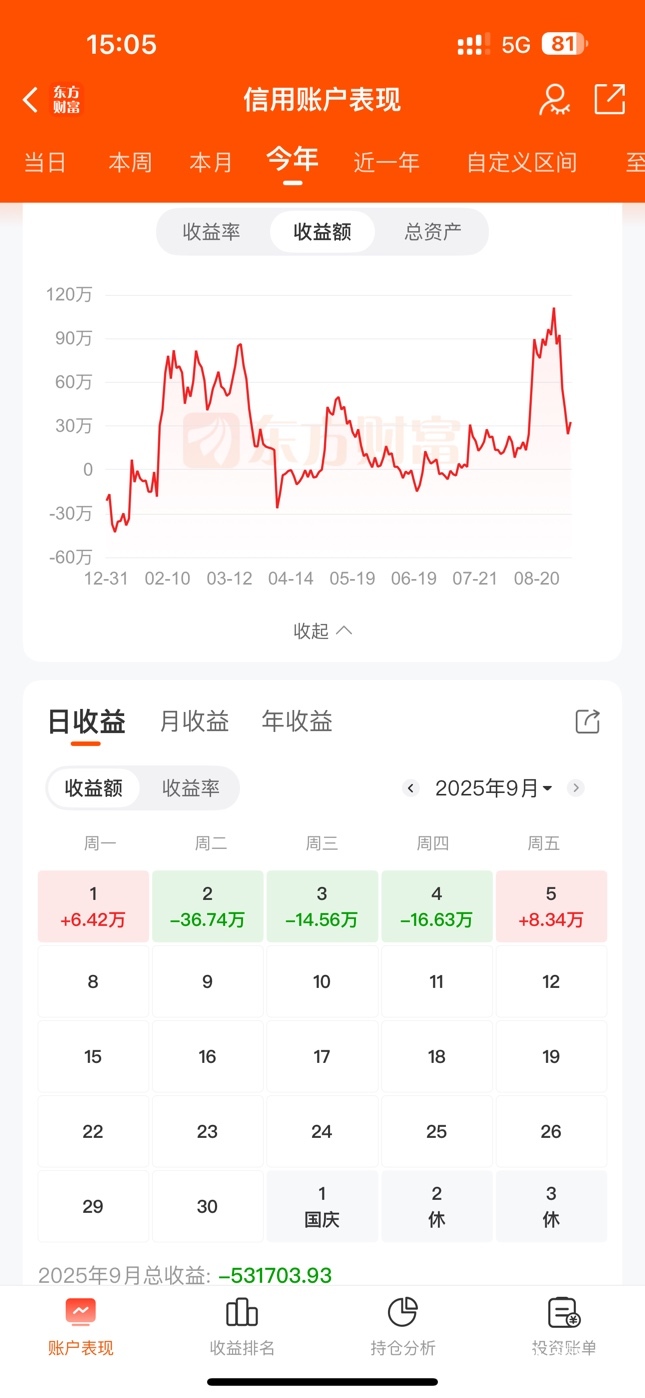
Task: Open the 持仓分析 bottom tab
Action: coord(402,1327)
